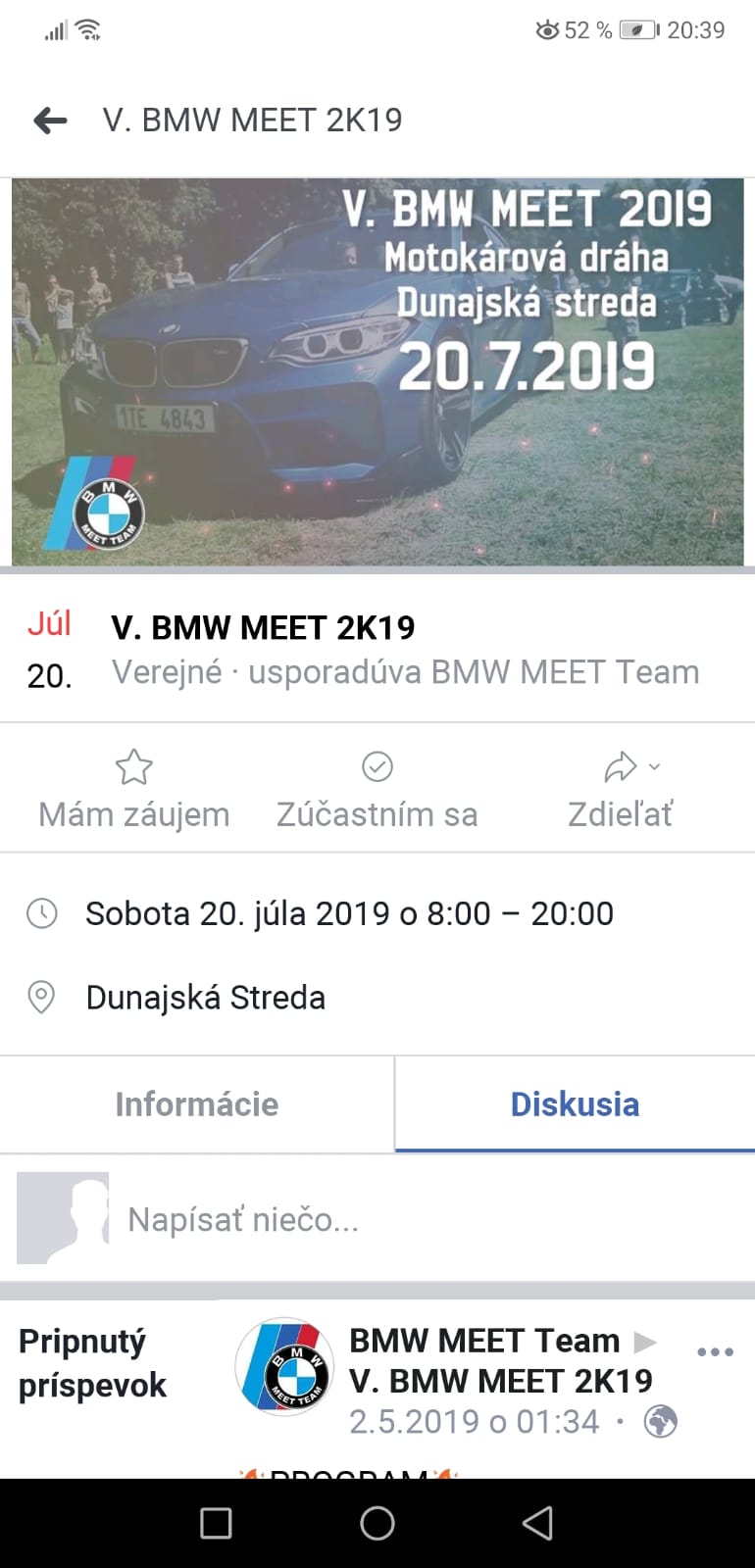
Task: Open the event cover photo
Action: coord(377,372)
